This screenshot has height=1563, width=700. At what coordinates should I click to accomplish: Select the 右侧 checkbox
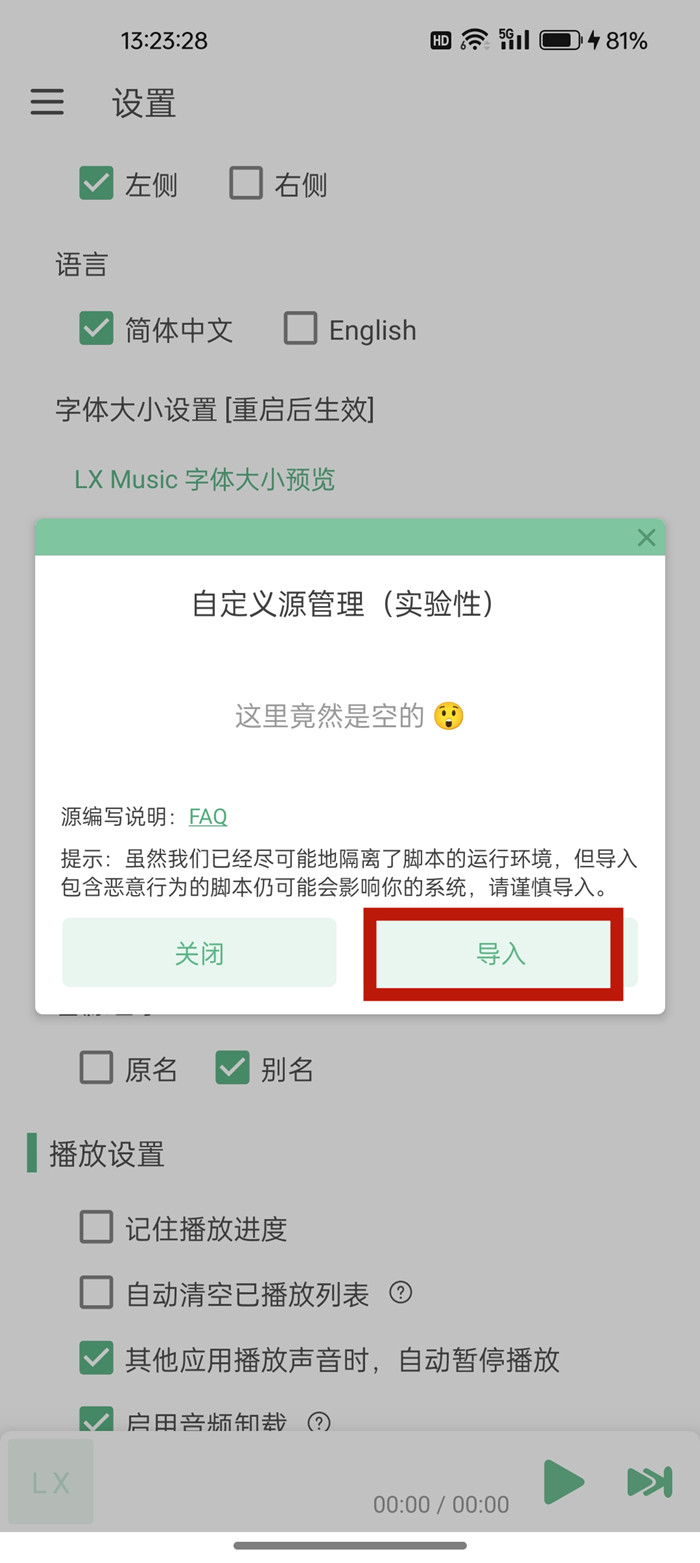click(246, 184)
